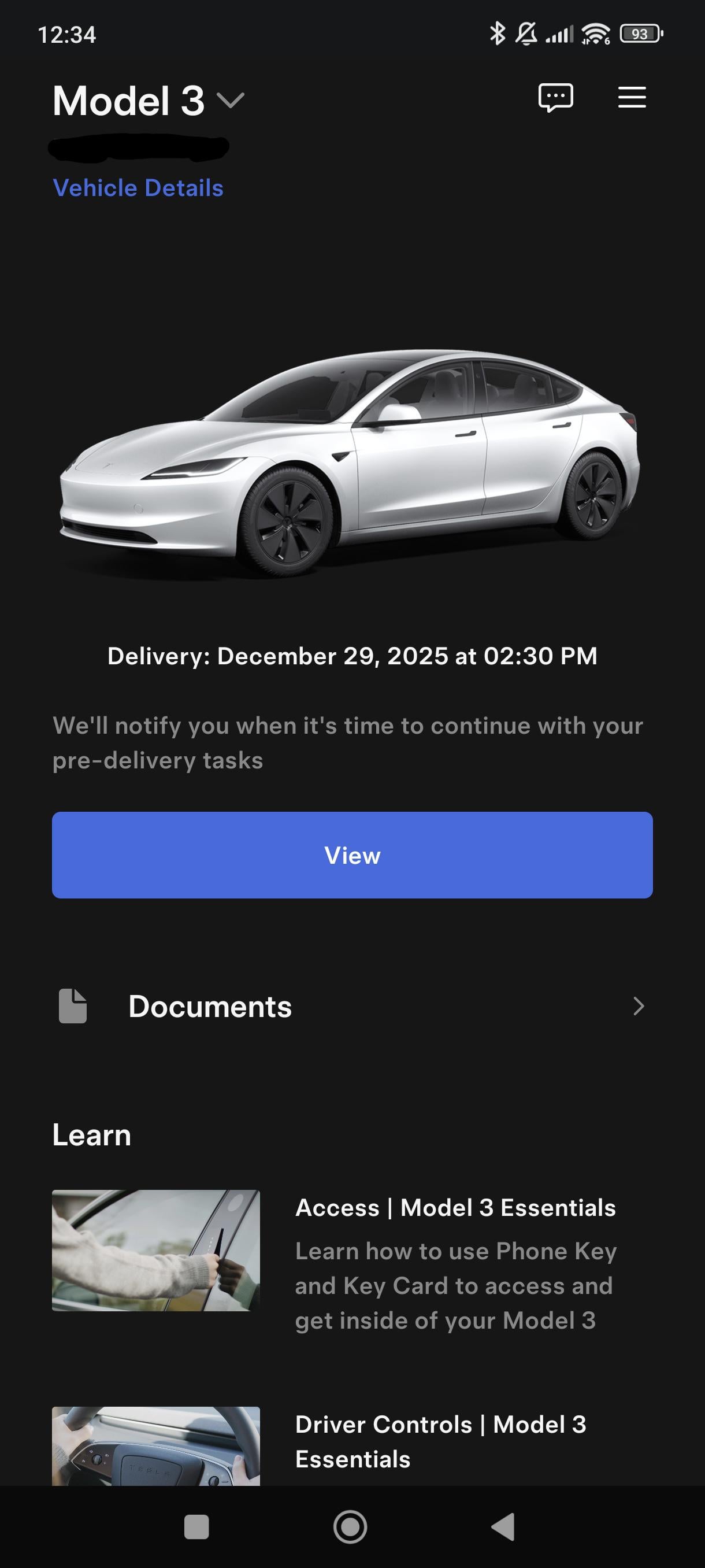Viewport: 705px width, 1568px height.
Task: Expand the Model 3 vehicle dropdown
Action: pyautogui.click(x=231, y=101)
